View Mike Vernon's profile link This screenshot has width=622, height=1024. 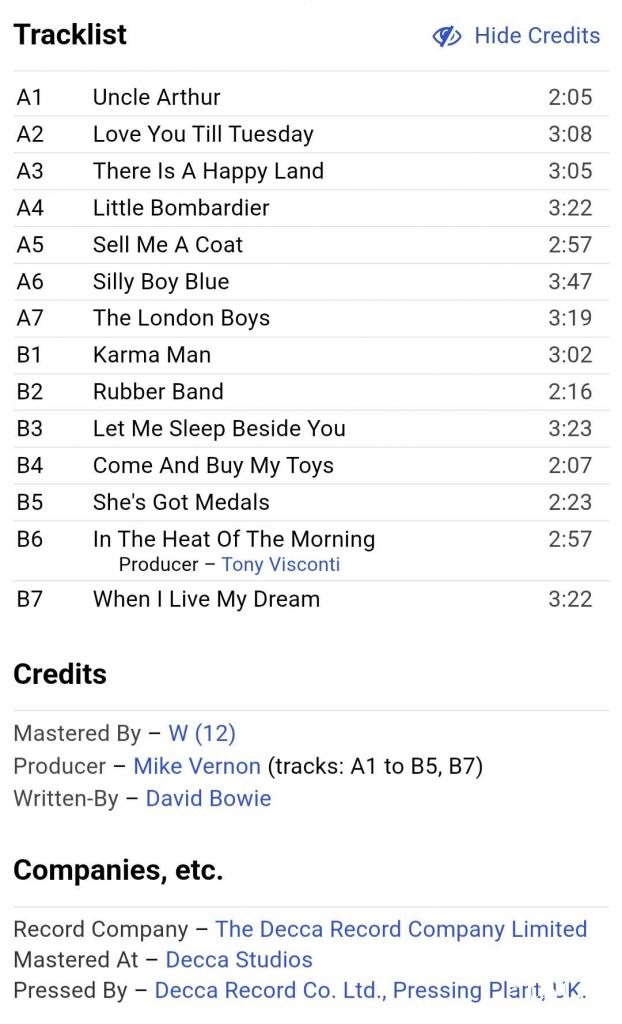(x=197, y=767)
